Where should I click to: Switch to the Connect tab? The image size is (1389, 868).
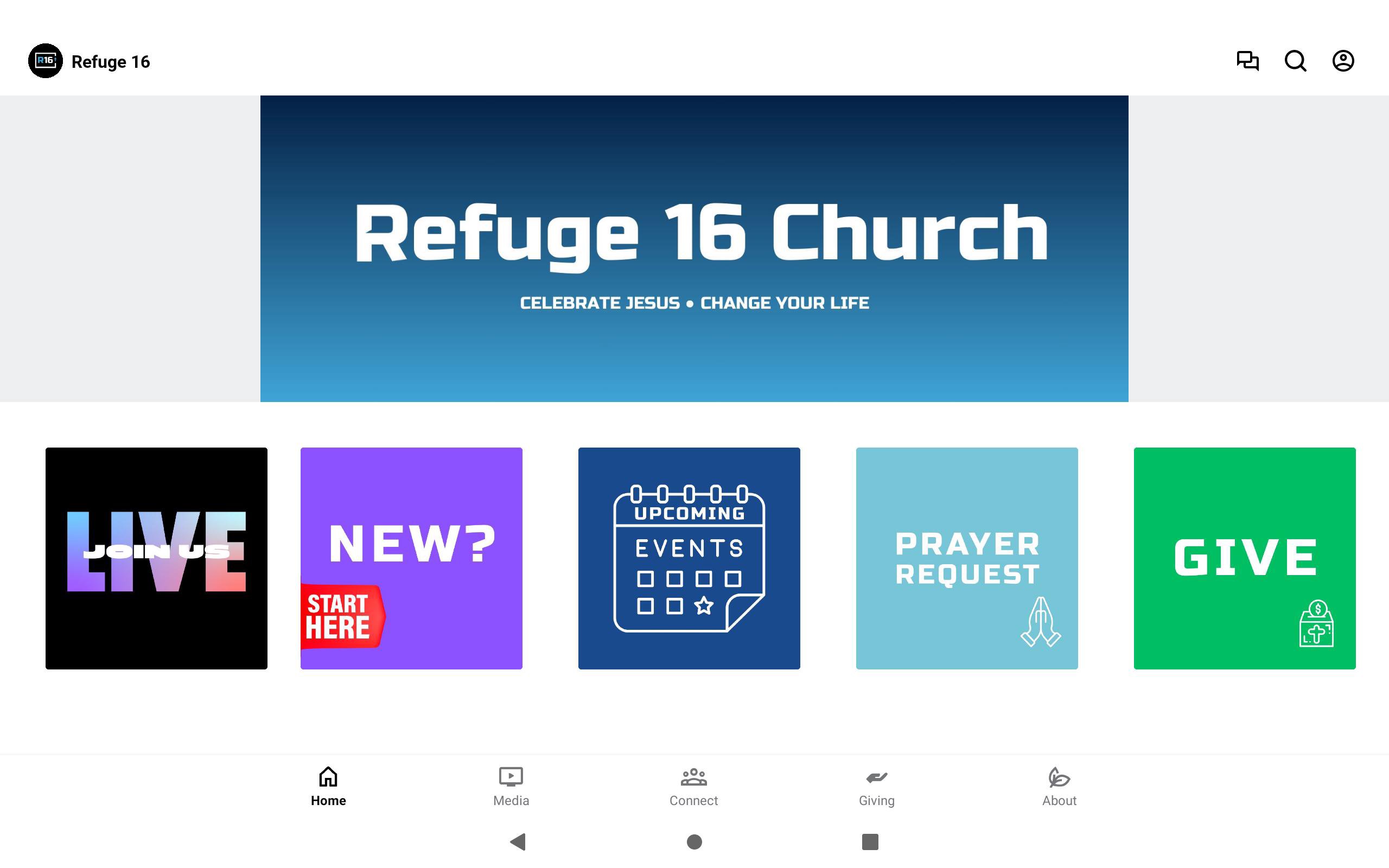pos(693,787)
